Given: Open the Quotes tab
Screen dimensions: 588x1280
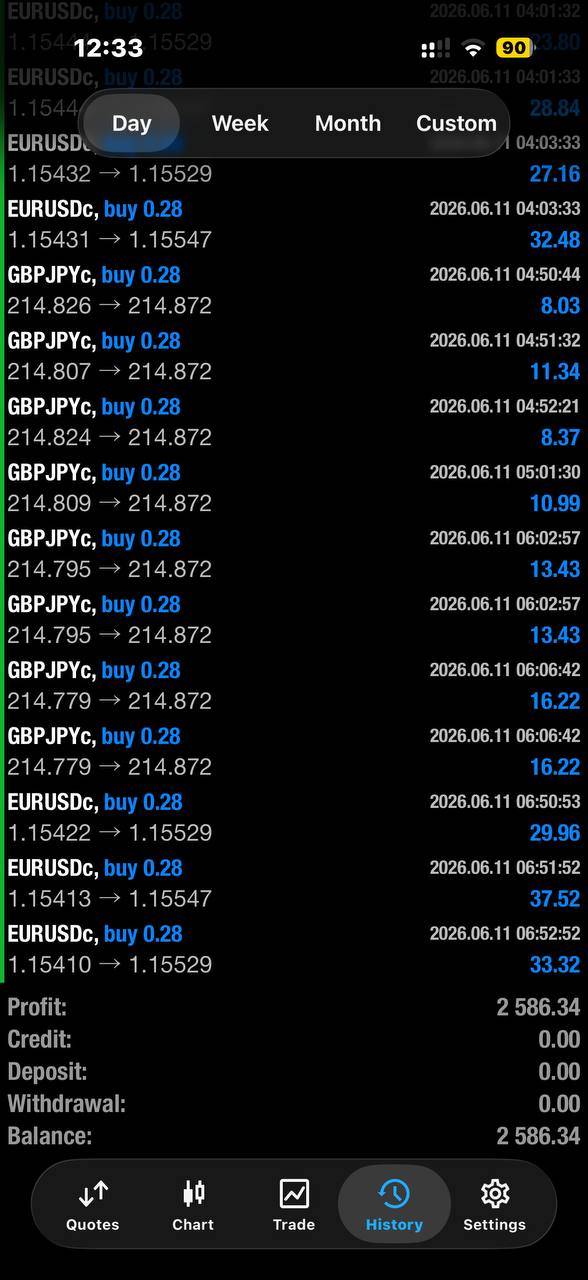Looking at the screenshot, I should [93, 1205].
